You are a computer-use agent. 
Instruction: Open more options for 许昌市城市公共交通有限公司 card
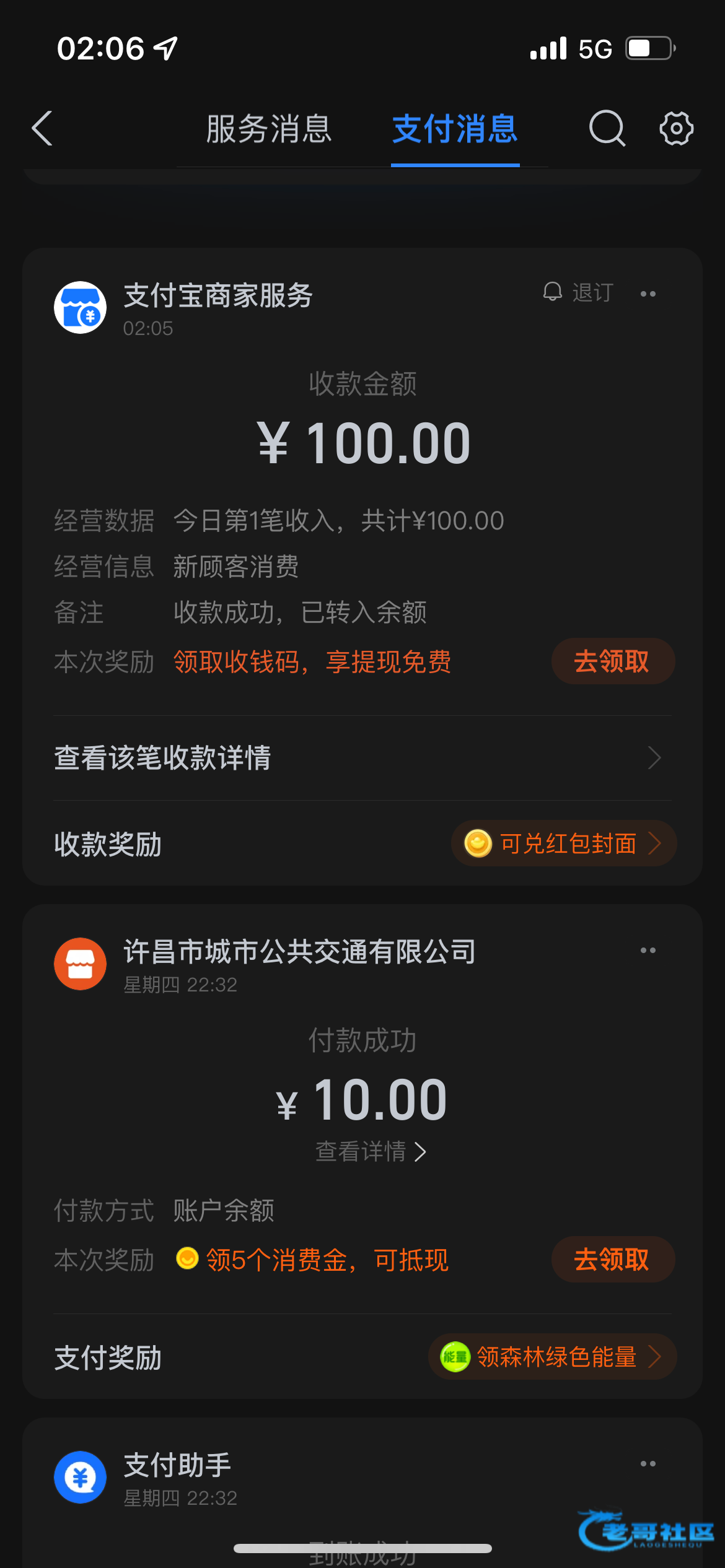pos(648,950)
